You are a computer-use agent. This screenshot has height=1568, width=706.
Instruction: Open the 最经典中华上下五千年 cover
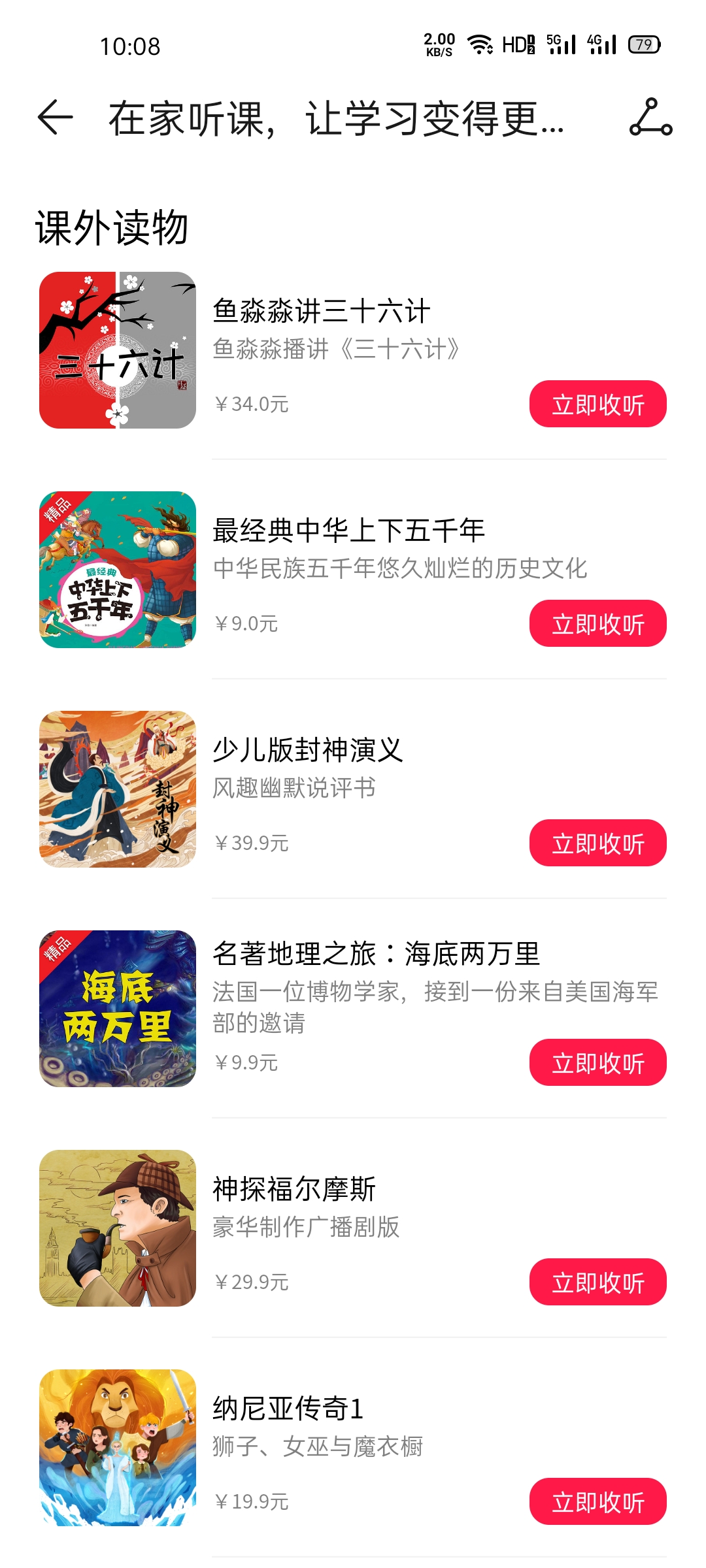click(118, 570)
